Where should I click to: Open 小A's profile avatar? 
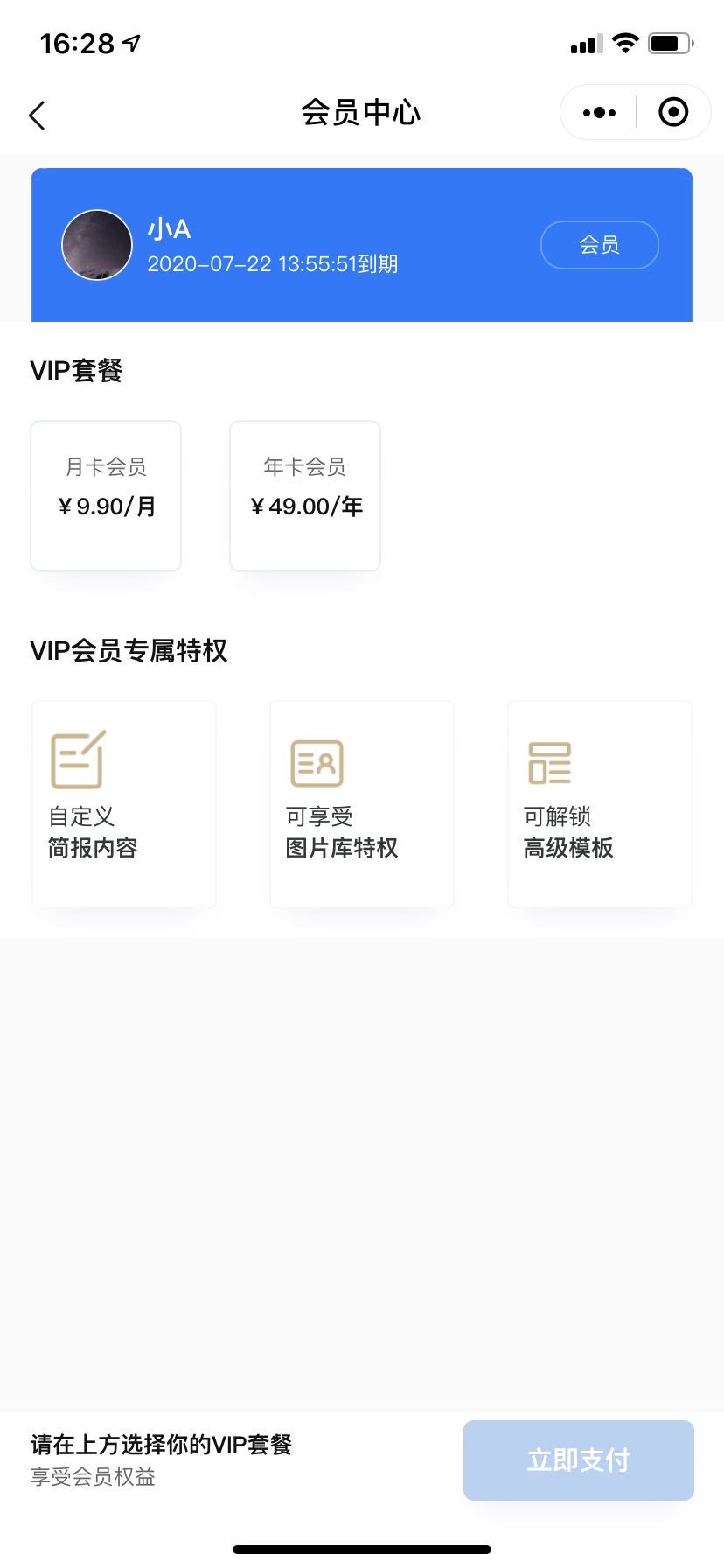[x=97, y=245]
